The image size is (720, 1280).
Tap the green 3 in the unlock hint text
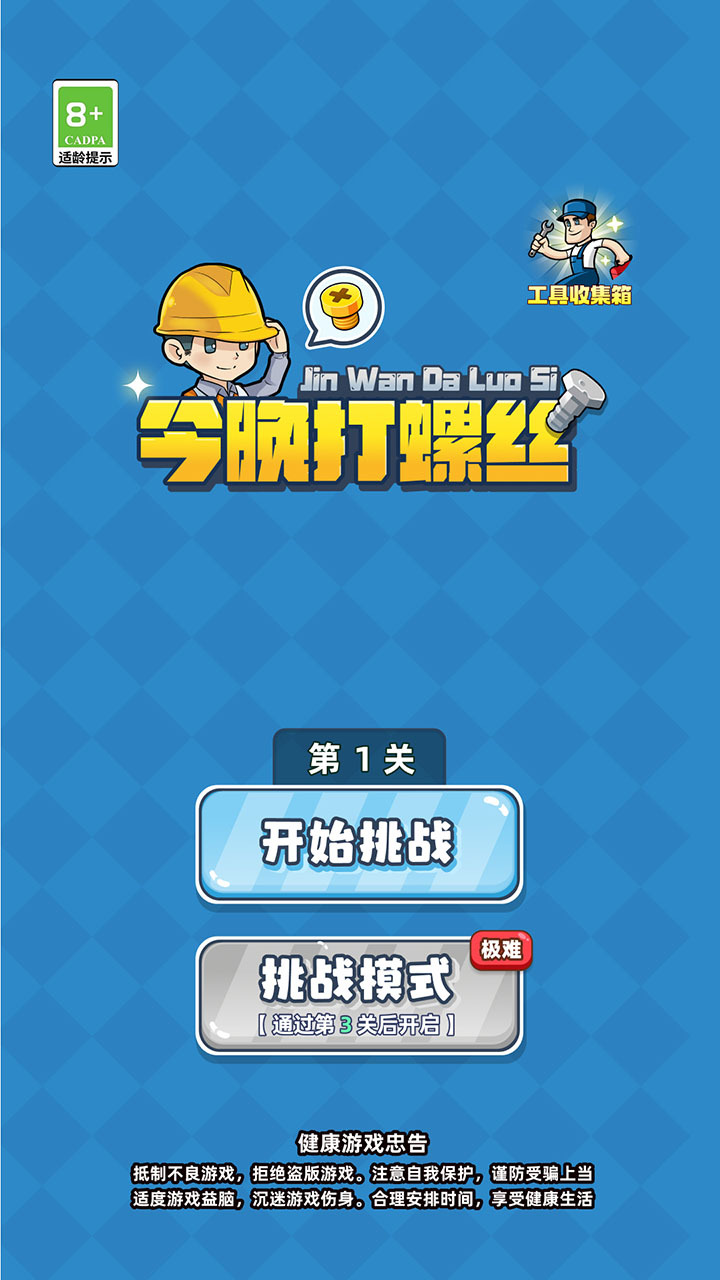click(x=345, y=1024)
